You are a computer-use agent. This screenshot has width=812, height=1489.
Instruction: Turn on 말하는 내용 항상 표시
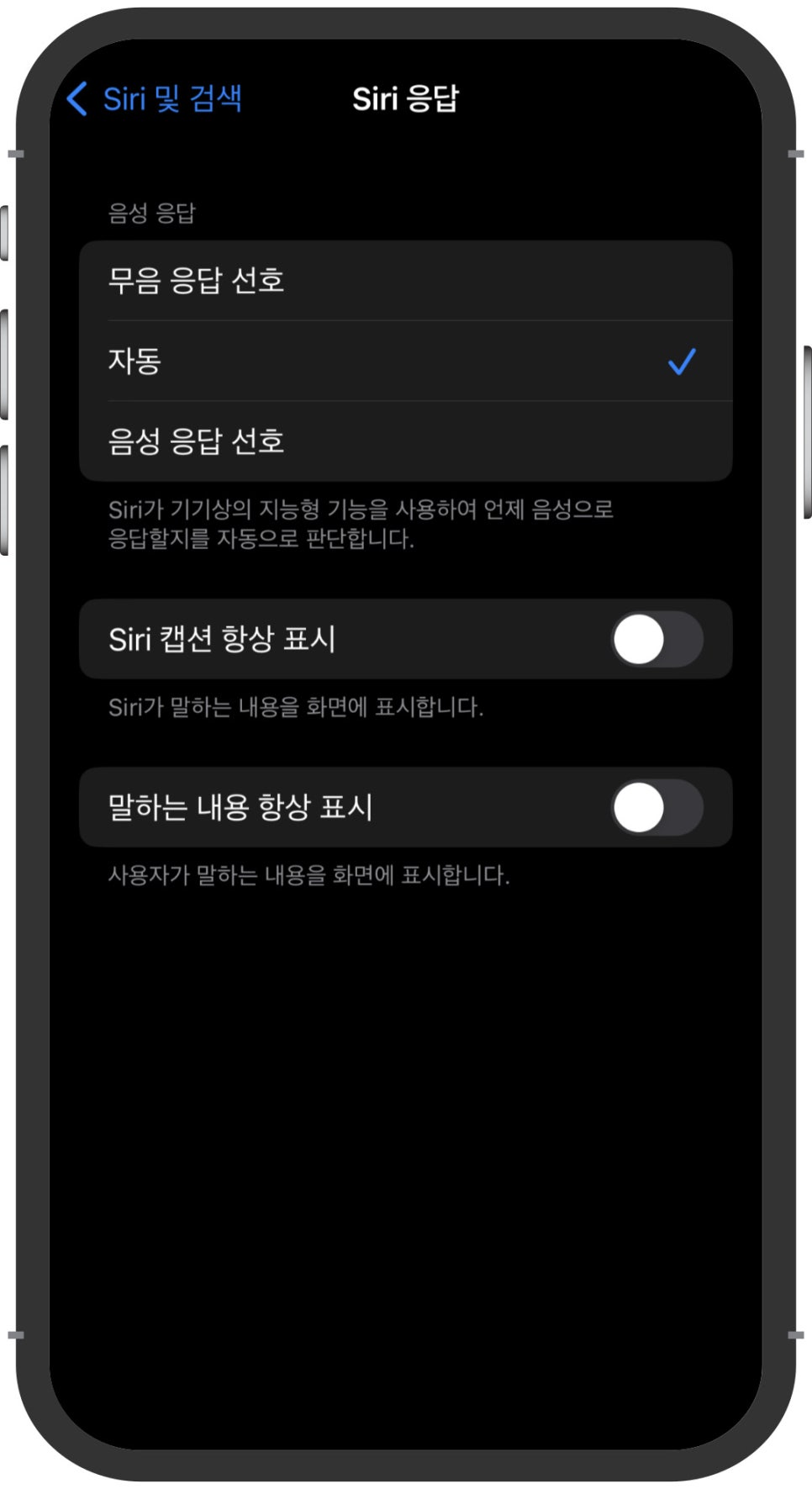click(x=656, y=808)
